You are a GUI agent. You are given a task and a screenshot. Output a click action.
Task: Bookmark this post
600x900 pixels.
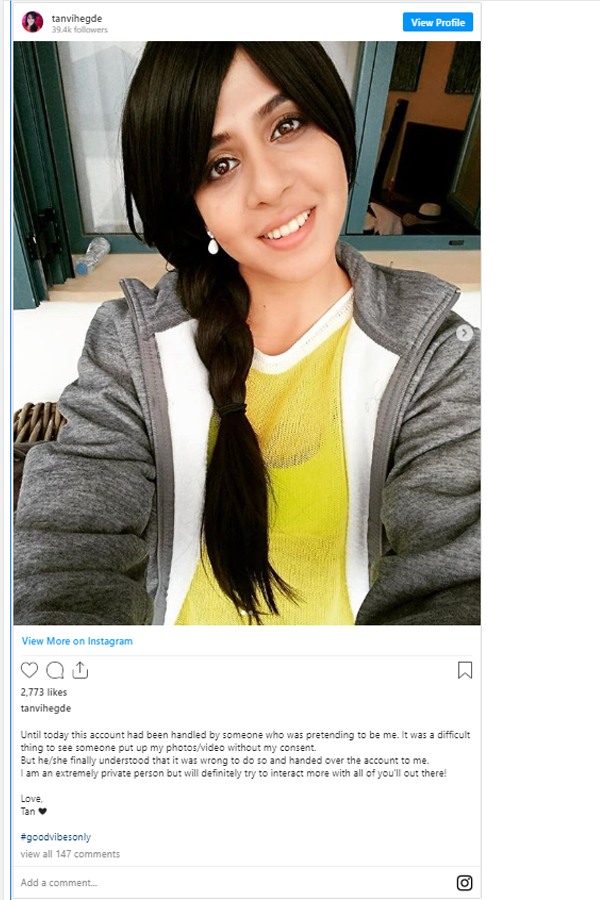464,670
